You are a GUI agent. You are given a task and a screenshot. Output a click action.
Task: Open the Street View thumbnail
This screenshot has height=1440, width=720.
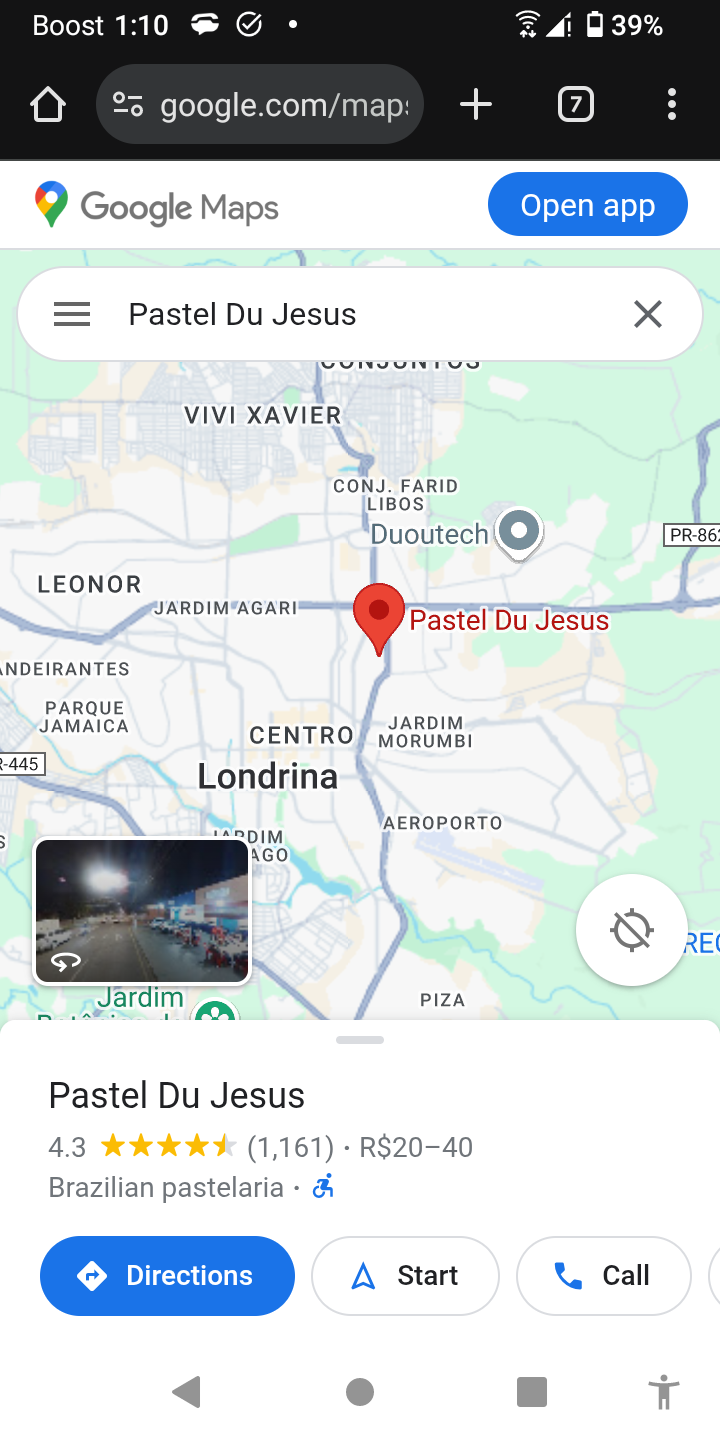(x=142, y=912)
